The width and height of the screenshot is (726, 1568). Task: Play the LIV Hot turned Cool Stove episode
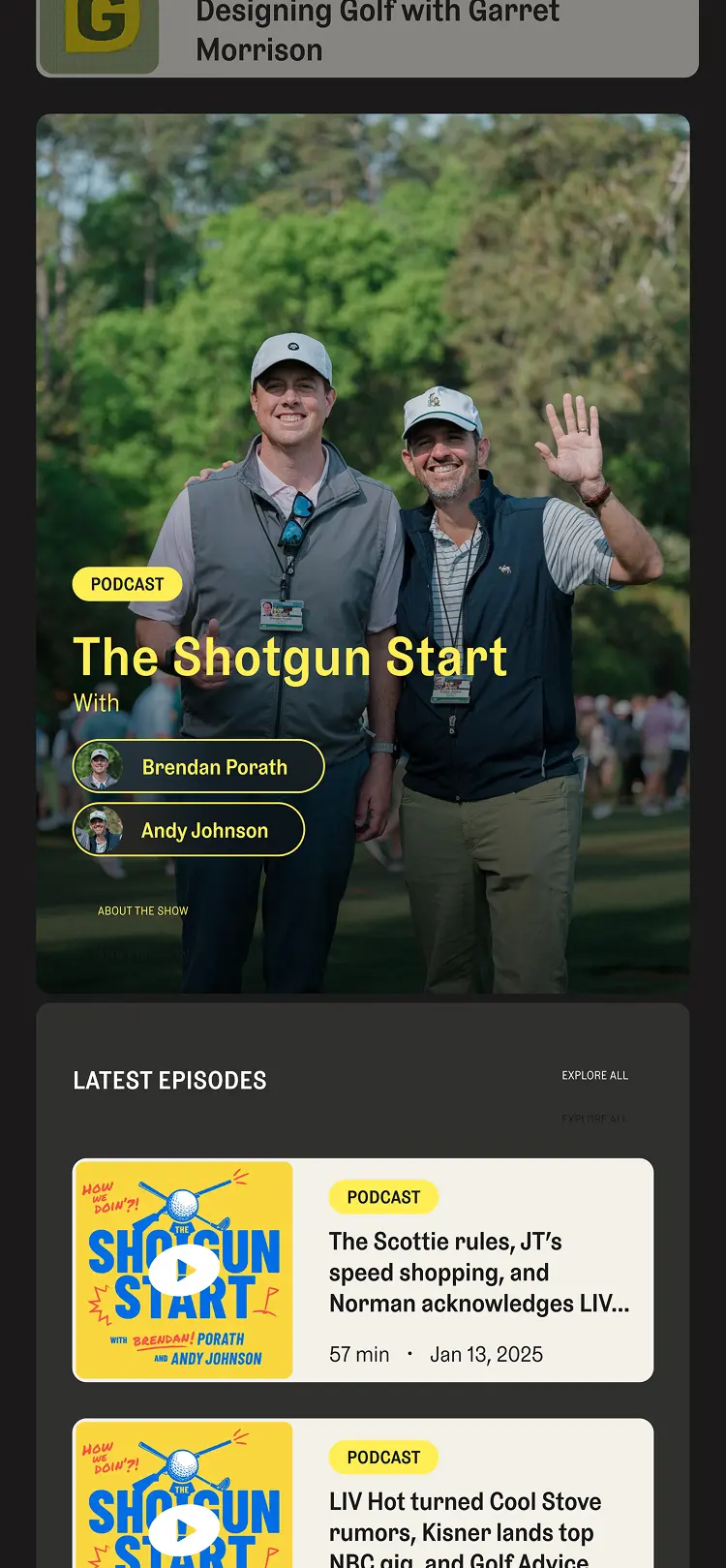point(184,1529)
